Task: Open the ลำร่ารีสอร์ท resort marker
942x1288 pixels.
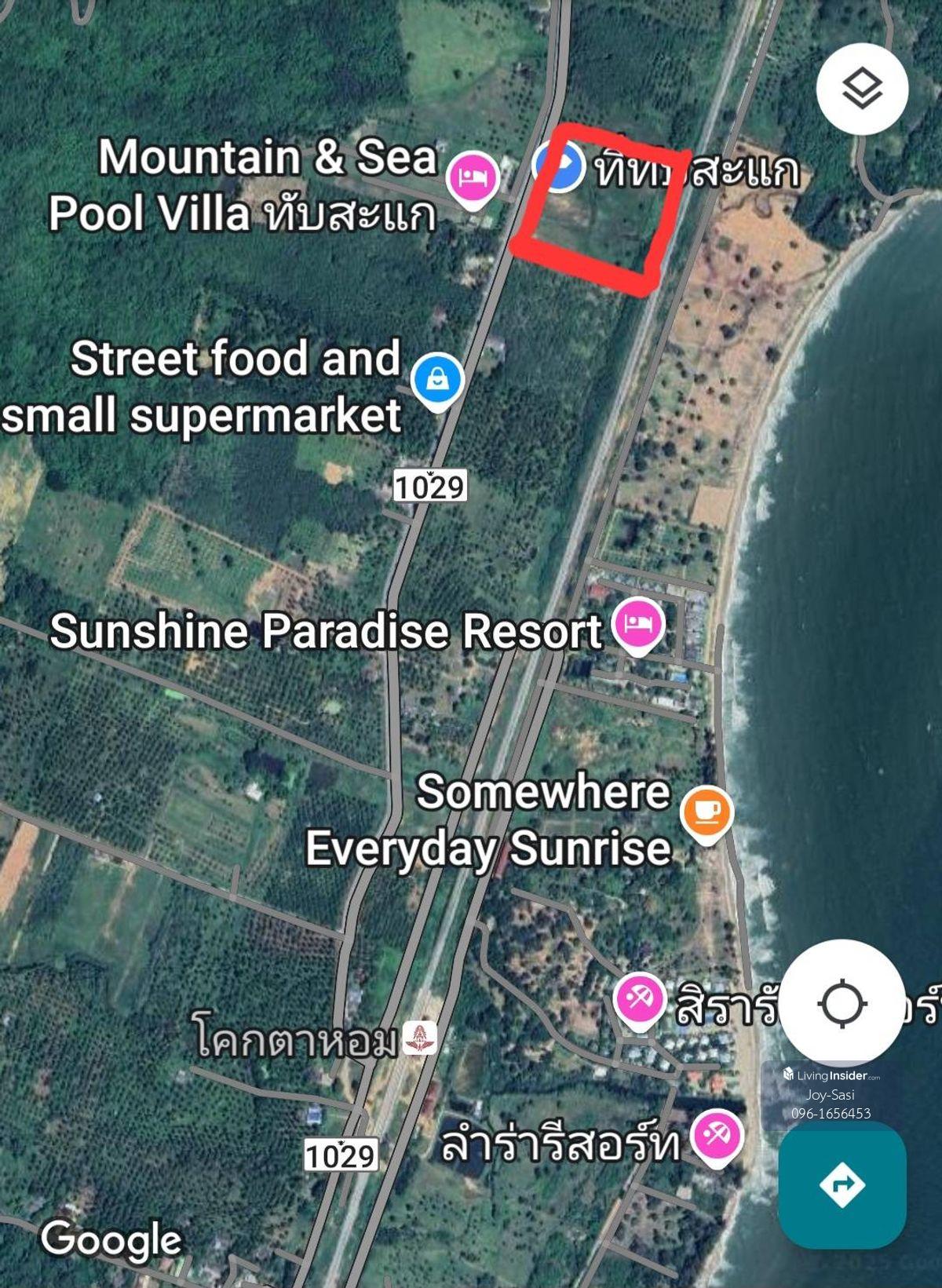Action: (x=716, y=1137)
